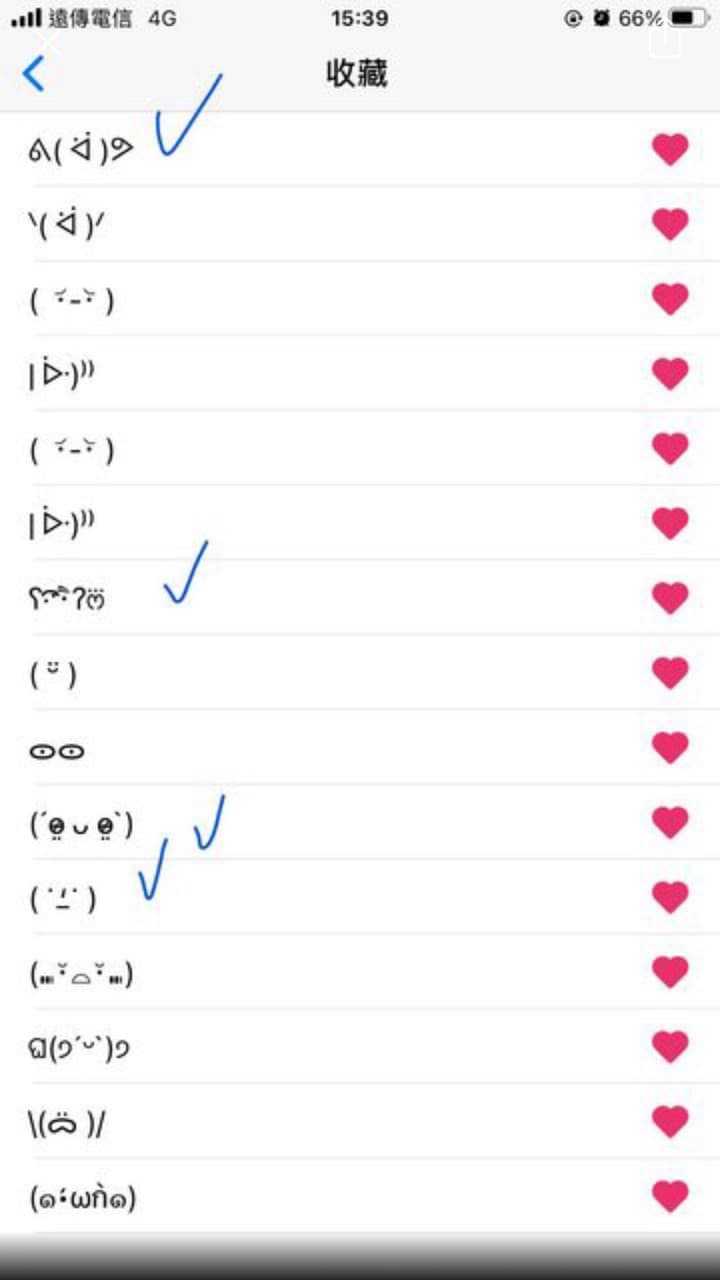This screenshot has height=1280, width=720.
Task: Unfavorite the ⊙⊙ kaomoji with its heart
Action: [x=670, y=747]
